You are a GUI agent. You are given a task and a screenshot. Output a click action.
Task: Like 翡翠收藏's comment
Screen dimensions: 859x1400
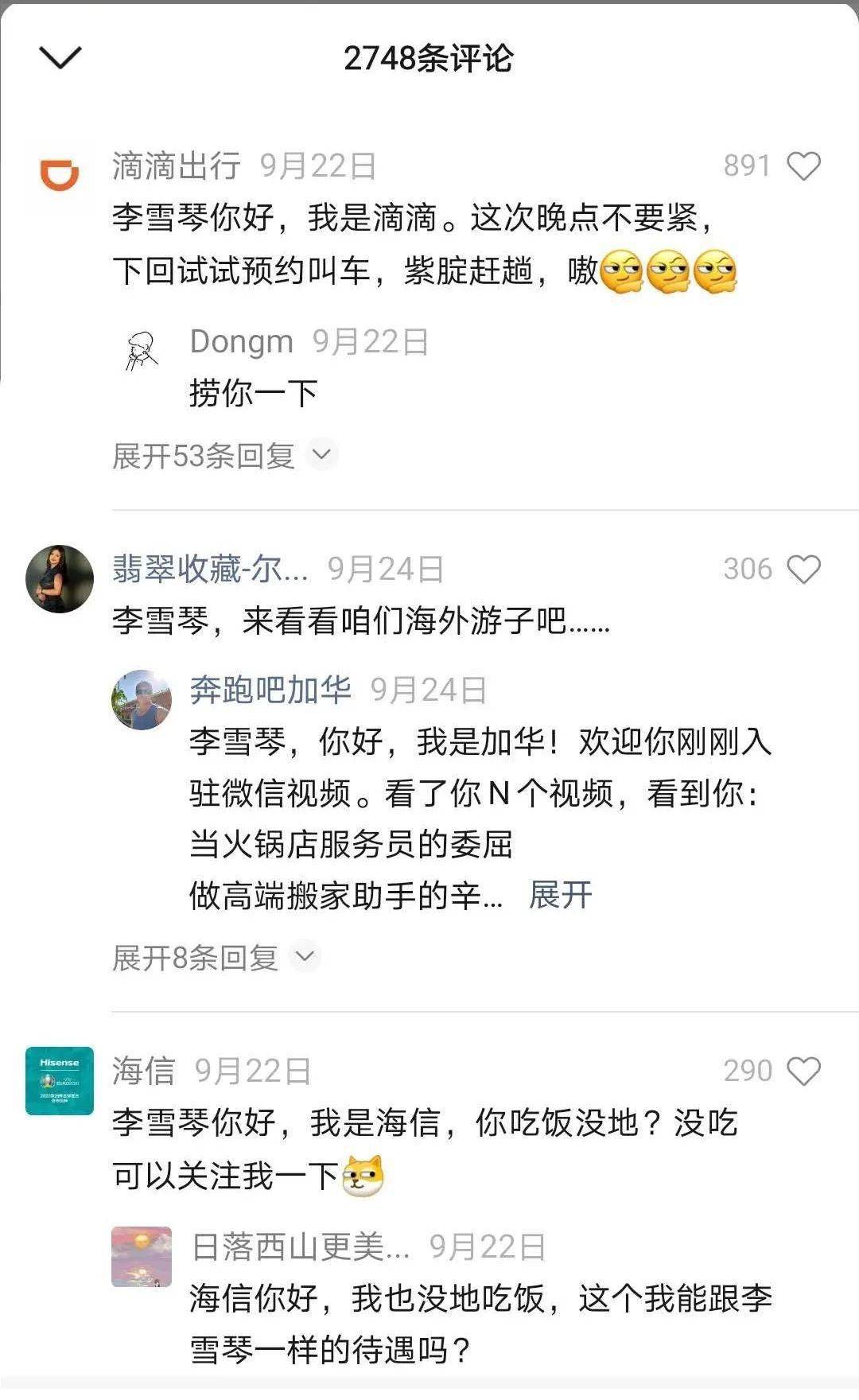[x=803, y=570]
